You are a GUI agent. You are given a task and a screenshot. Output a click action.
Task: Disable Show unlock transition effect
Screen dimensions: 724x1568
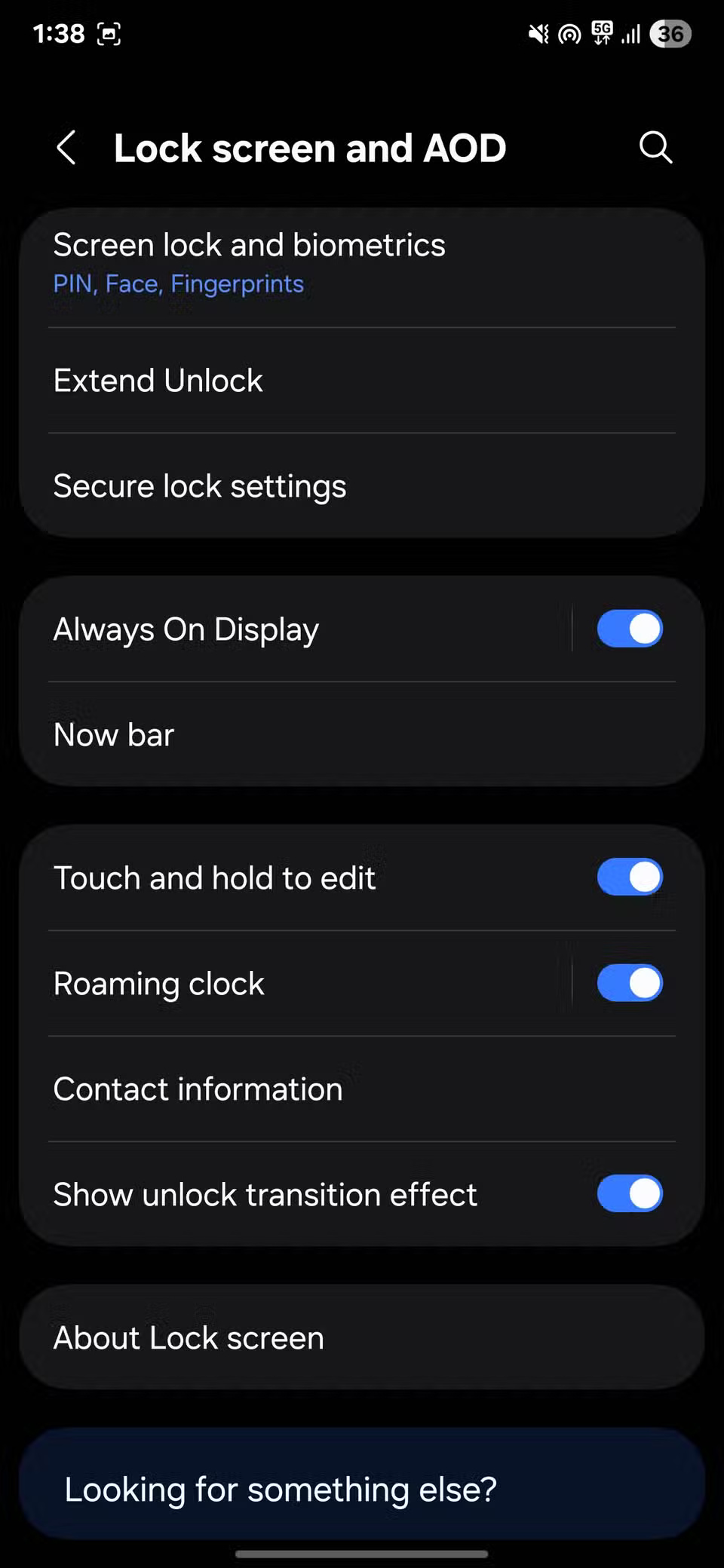(630, 1193)
